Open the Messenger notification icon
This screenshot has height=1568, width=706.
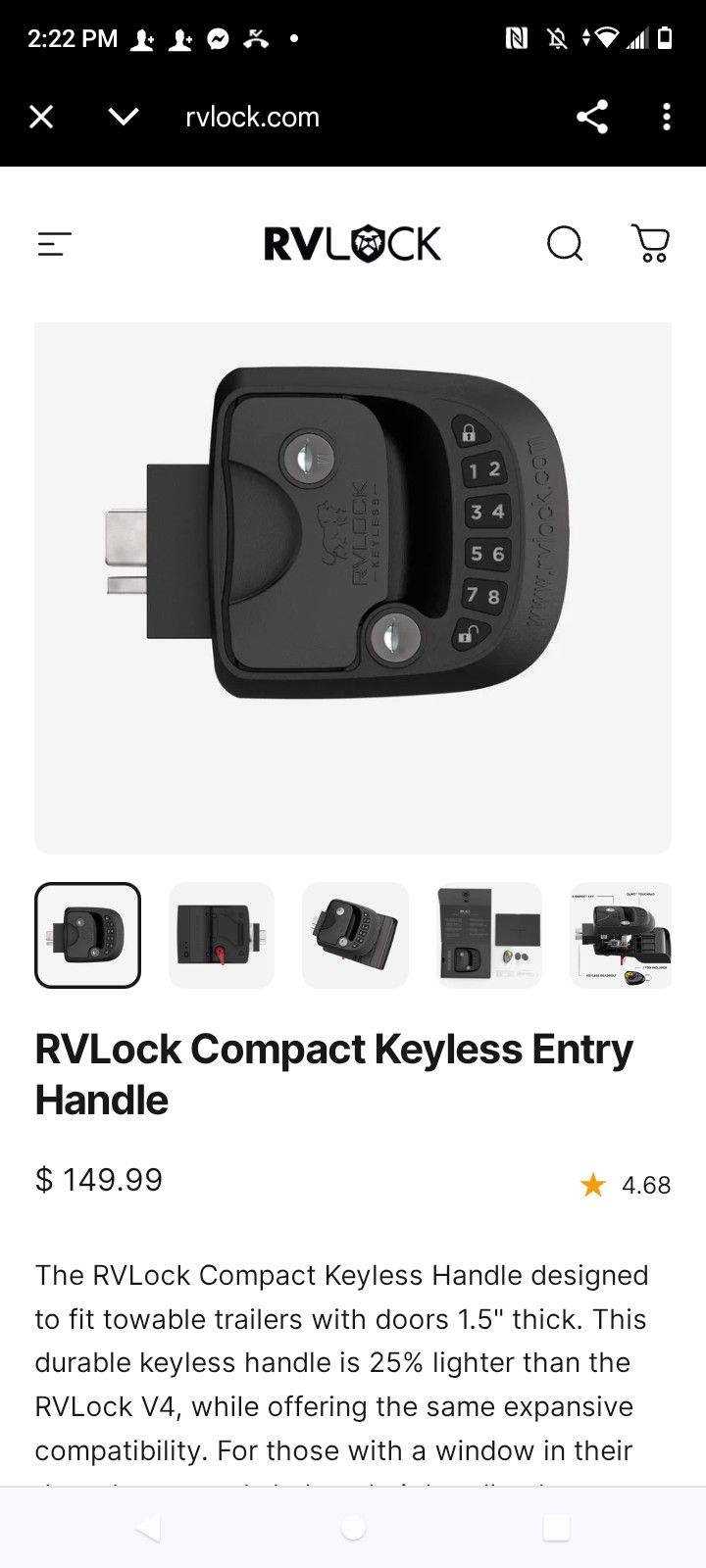218,38
